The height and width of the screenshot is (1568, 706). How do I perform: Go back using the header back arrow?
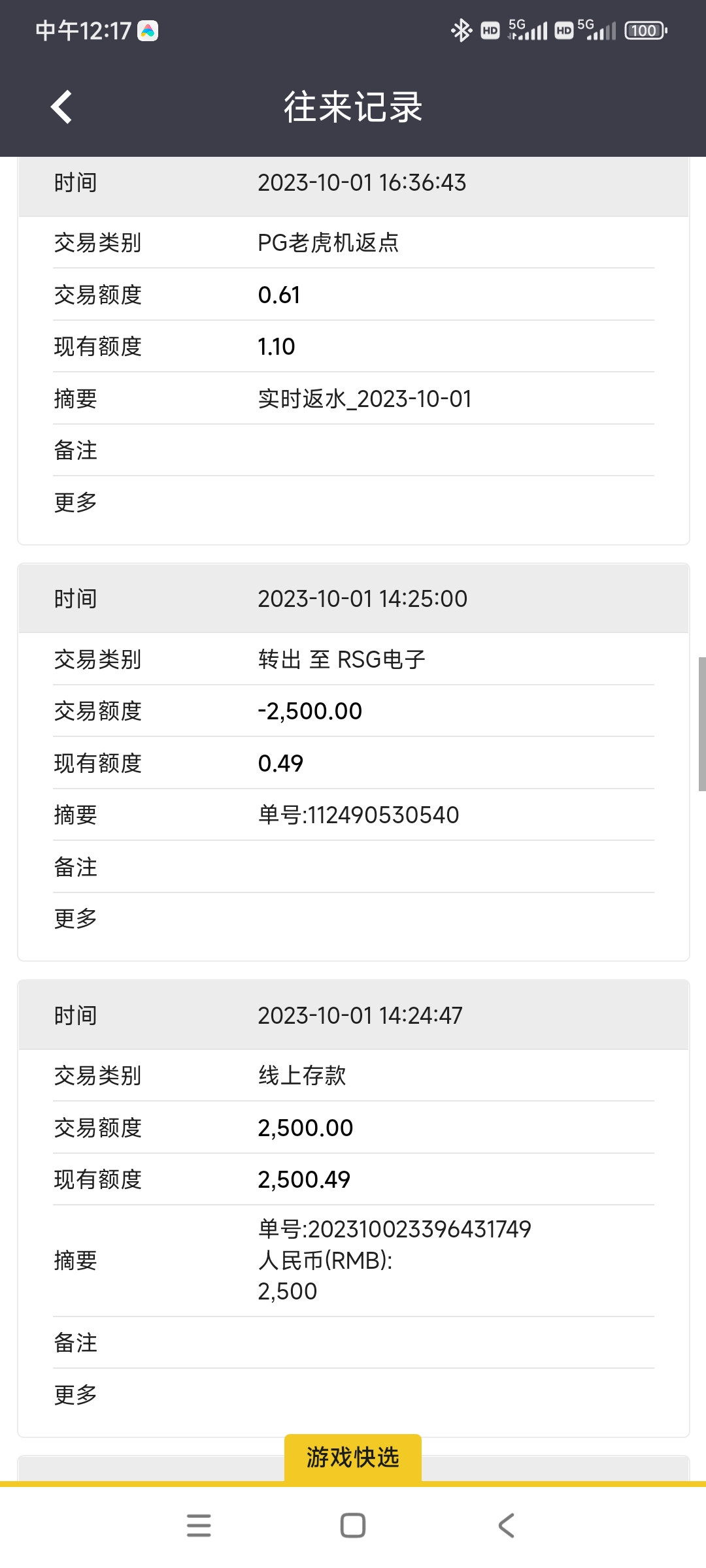point(61,106)
